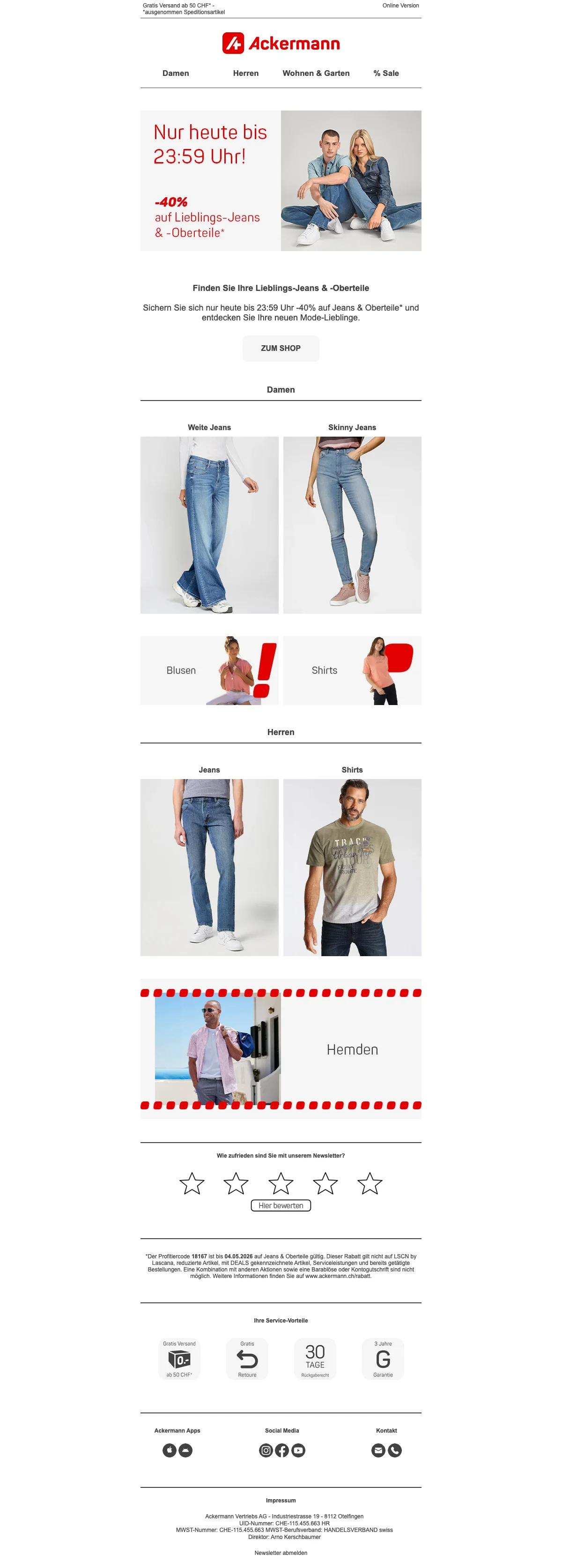Image resolution: width=562 pixels, height=1568 pixels.
Task: Open the Herren category
Action: pyautogui.click(x=246, y=73)
